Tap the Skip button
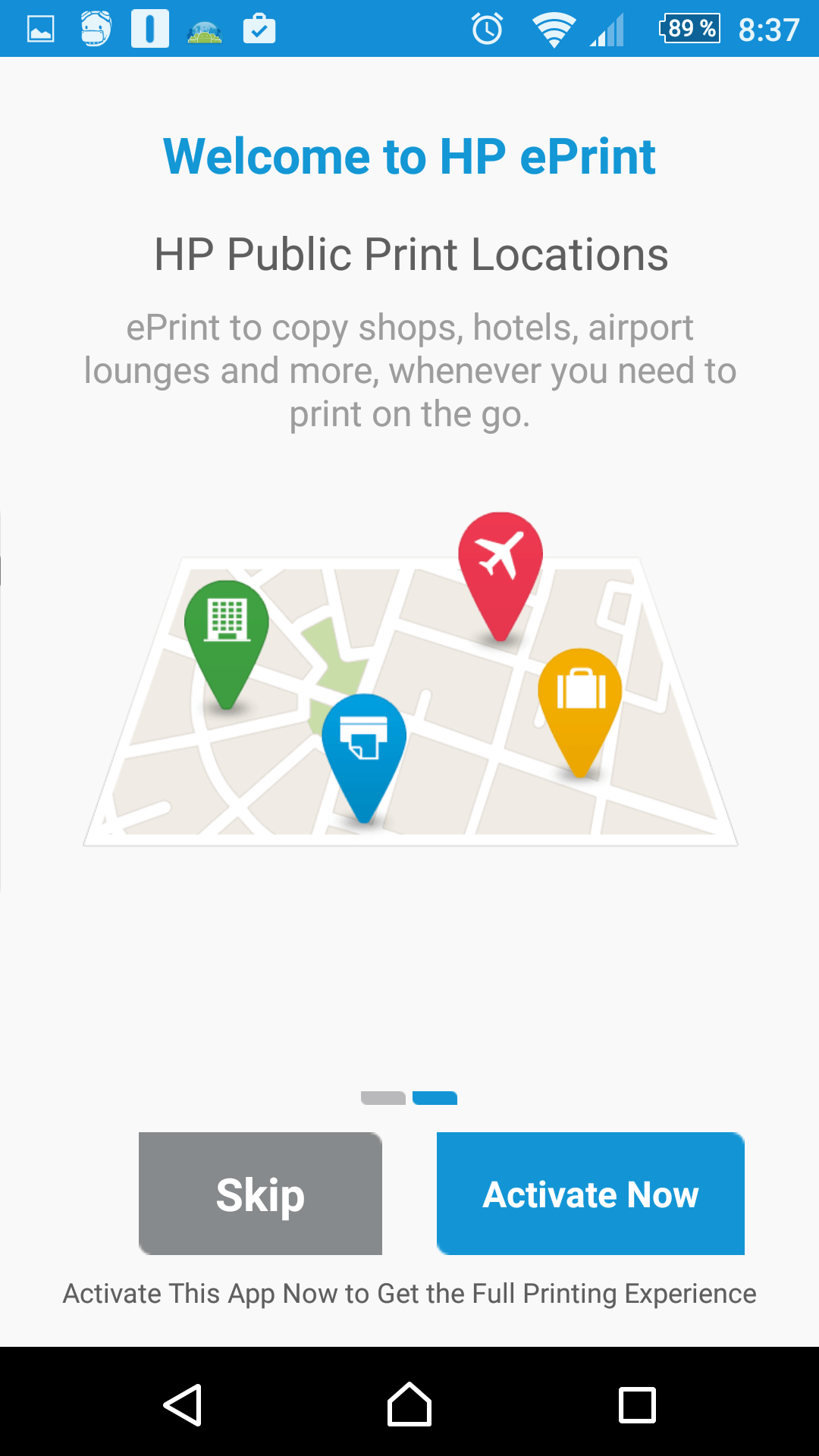 tap(260, 1194)
